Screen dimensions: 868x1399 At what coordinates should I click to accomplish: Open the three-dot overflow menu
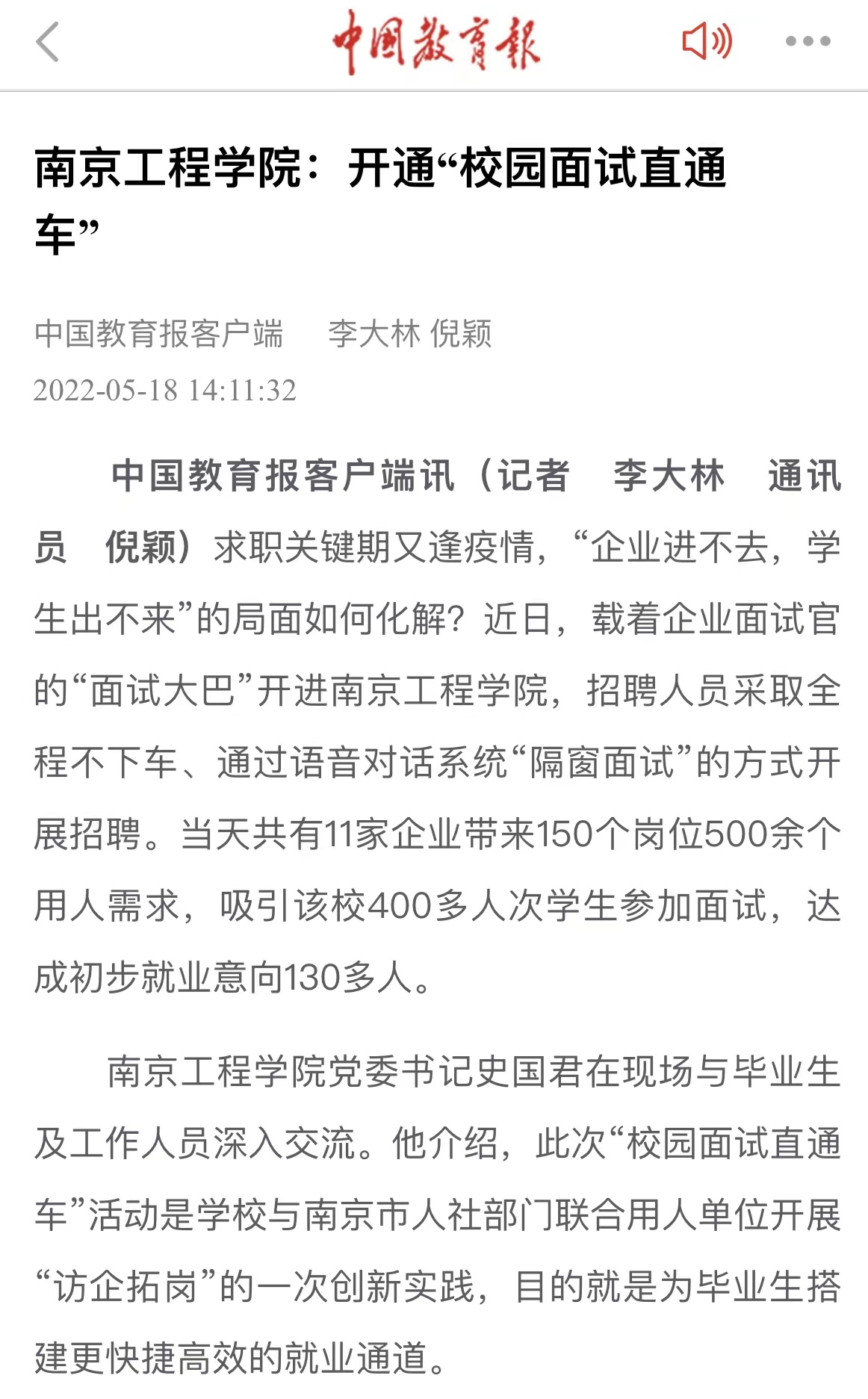[807, 42]
